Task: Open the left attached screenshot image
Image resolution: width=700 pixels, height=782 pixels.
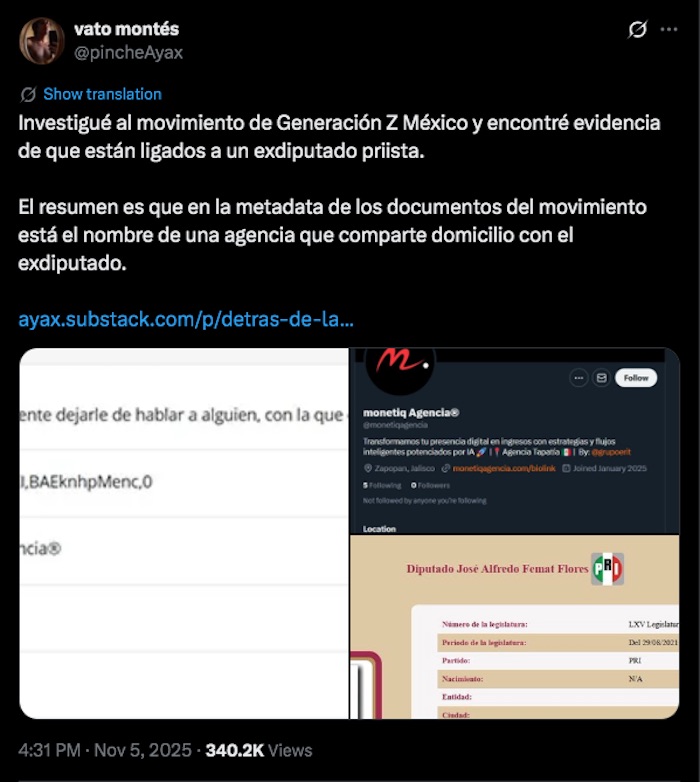Action: [183, 532]
